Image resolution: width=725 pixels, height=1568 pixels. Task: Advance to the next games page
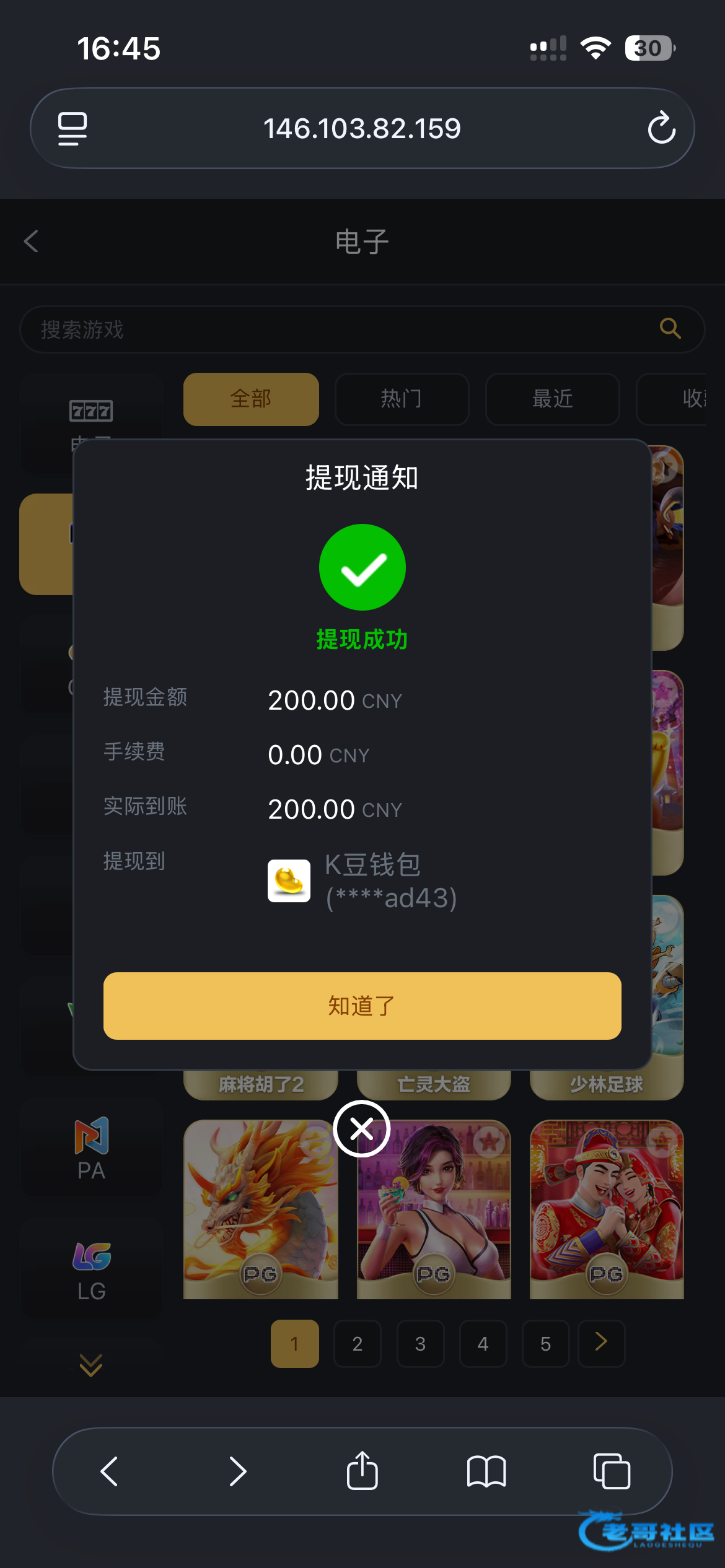601,1343
